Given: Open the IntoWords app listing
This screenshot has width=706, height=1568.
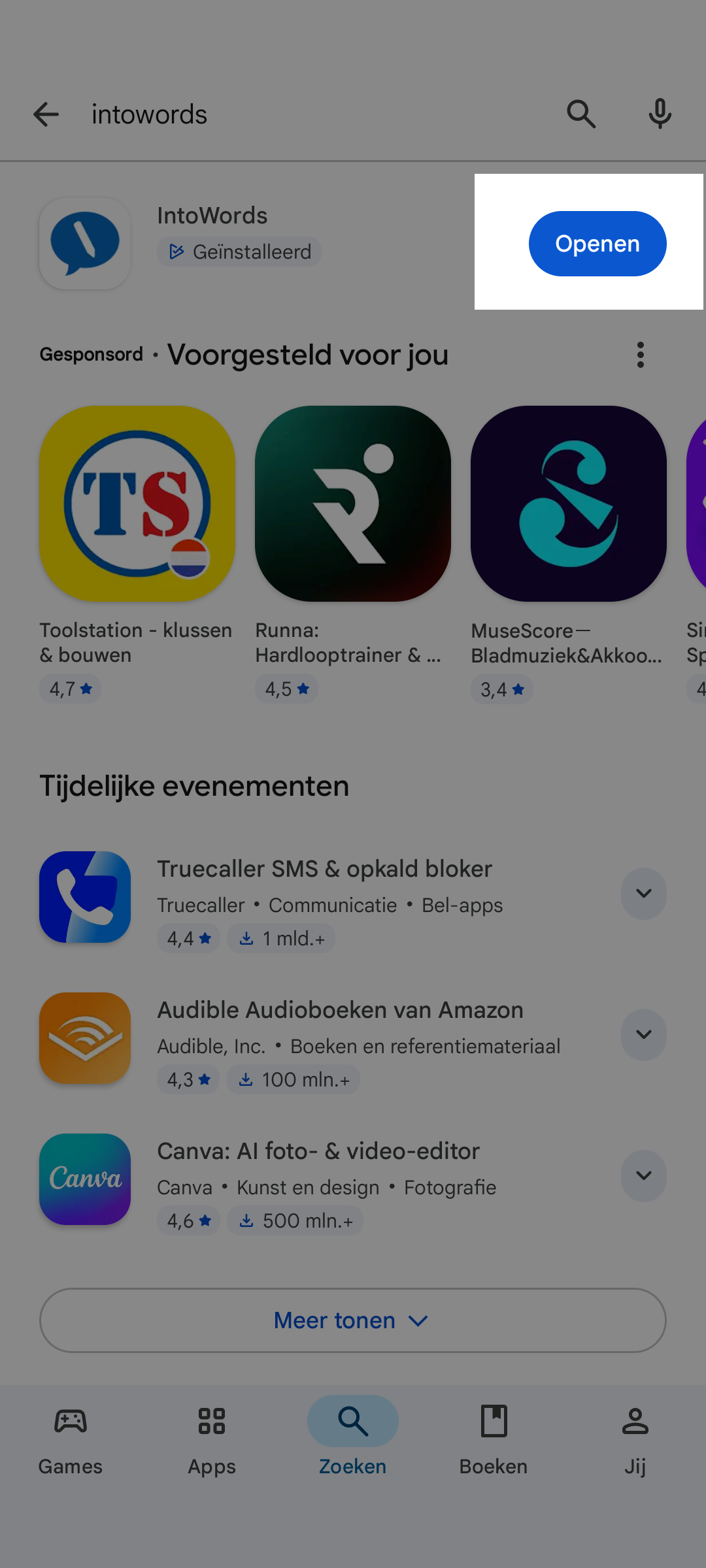Looking at the screenshot, I should pos(255,244).
